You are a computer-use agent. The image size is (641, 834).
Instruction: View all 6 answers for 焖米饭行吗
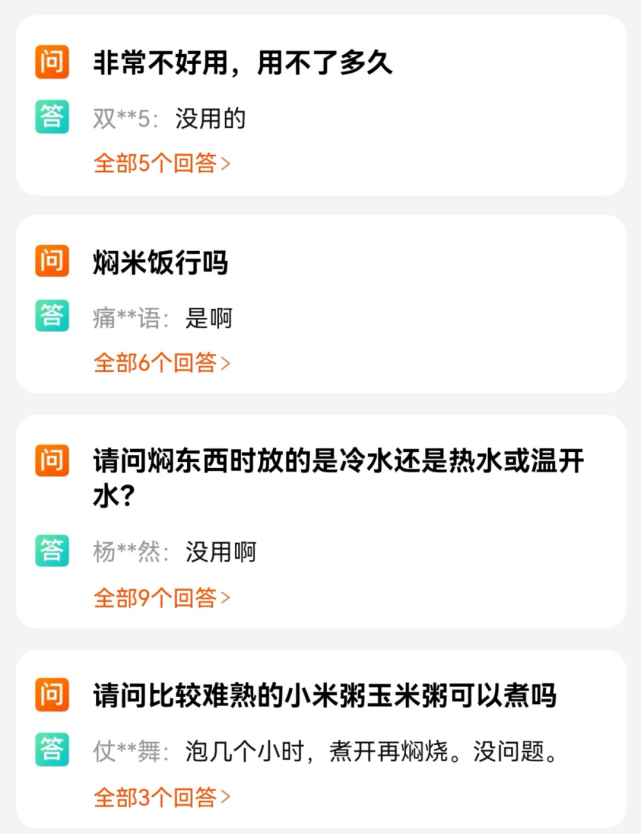coord(162,363)
